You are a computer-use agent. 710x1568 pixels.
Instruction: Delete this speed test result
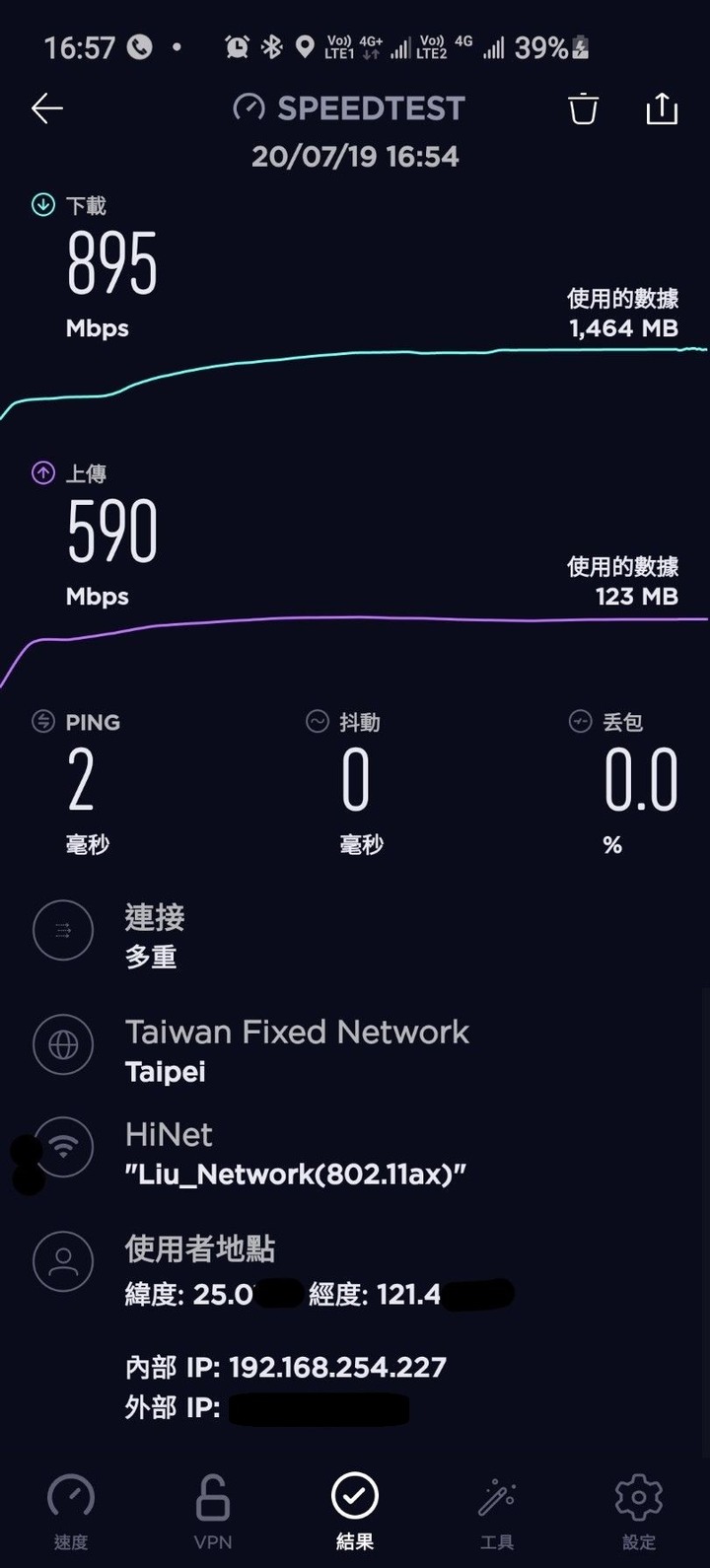coord(584,108)
